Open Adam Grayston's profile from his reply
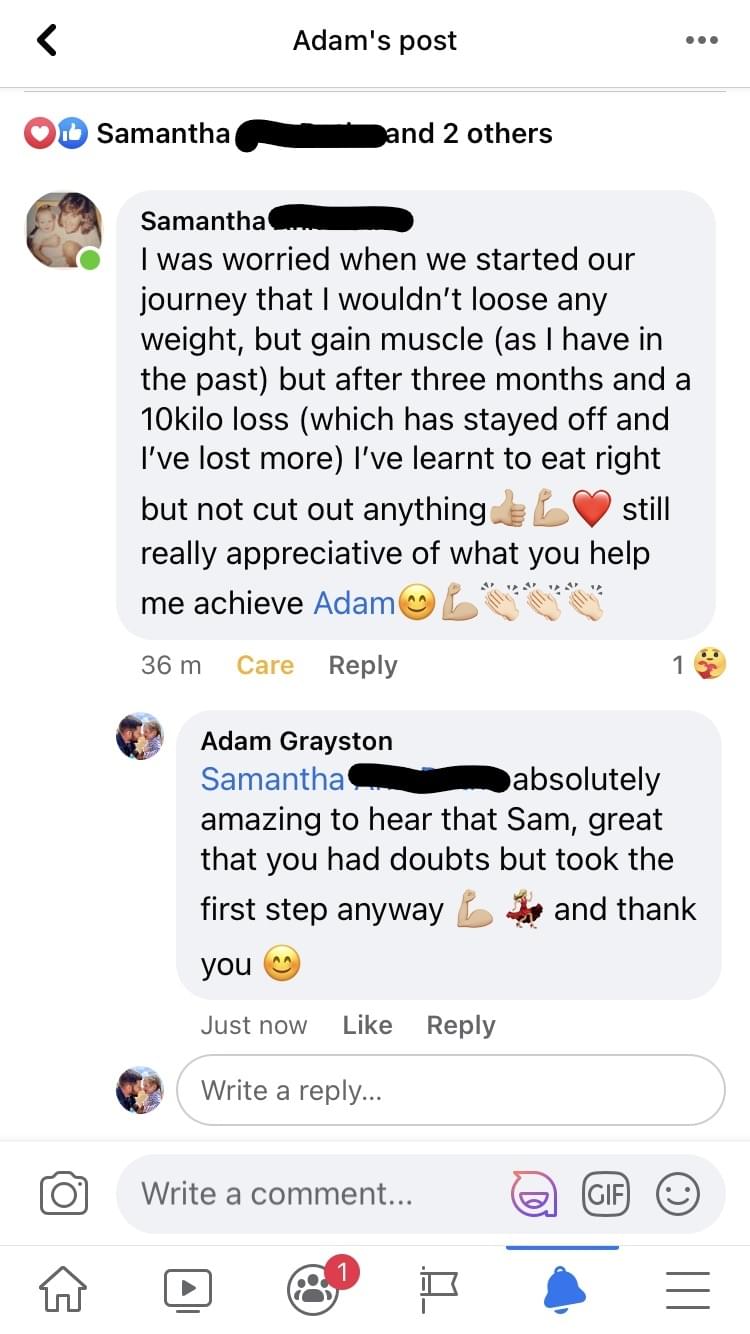This screenshot has height=1334, width=750. click(x=296, y=741)
